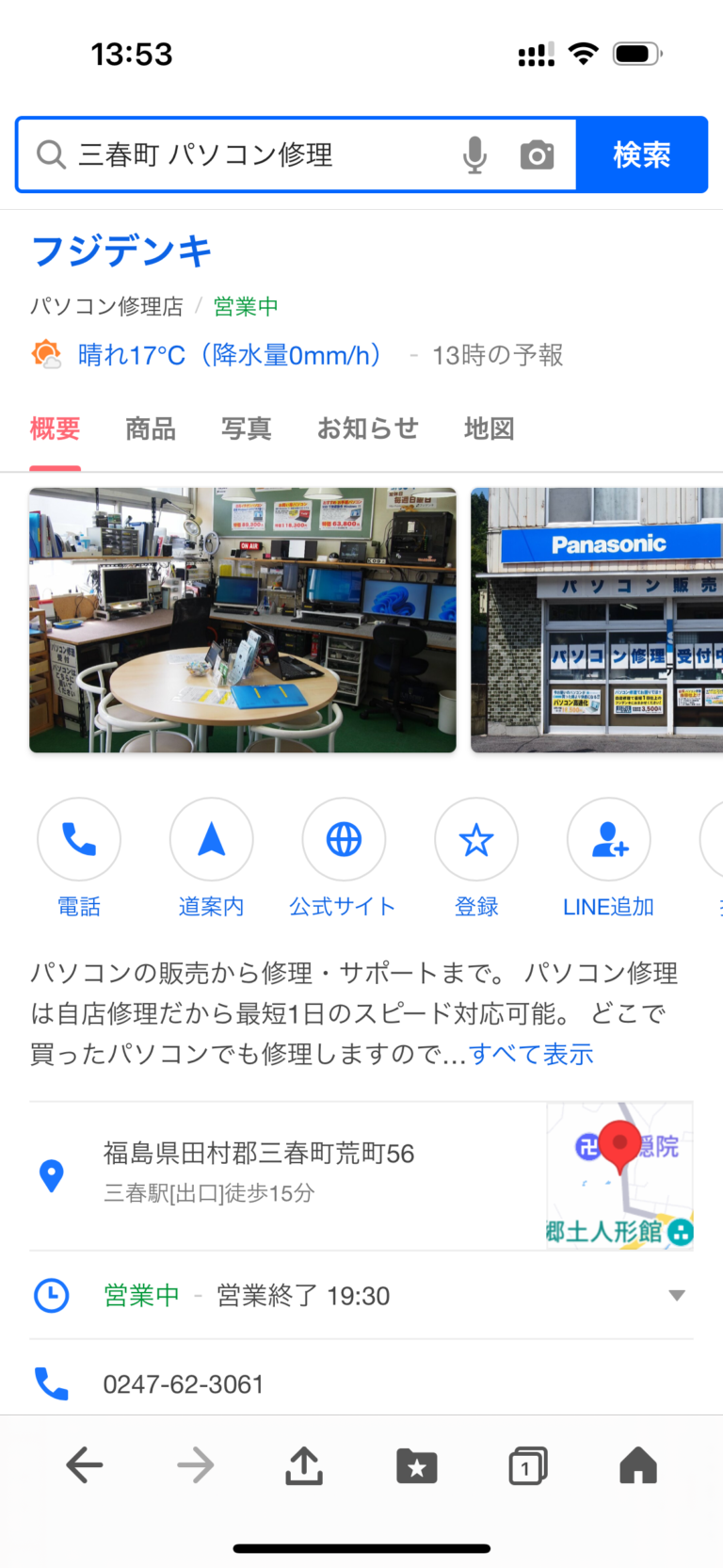Open すべて表示 to read full description
The image size is (723, 1568).
pyautogui.click(x=531, y=1054)
